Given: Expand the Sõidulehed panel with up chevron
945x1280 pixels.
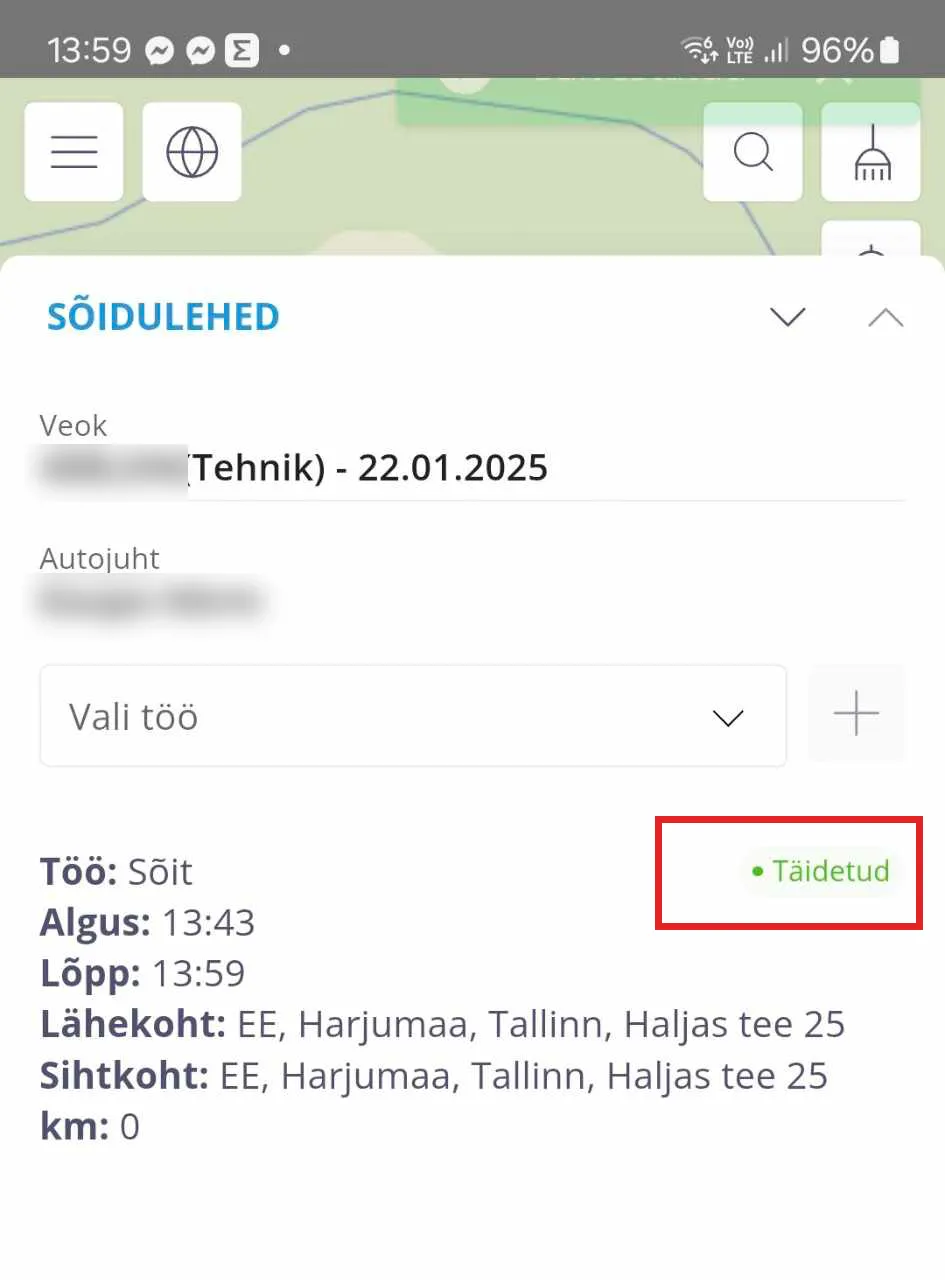Looking at the screenshot, I should point(886,317).
